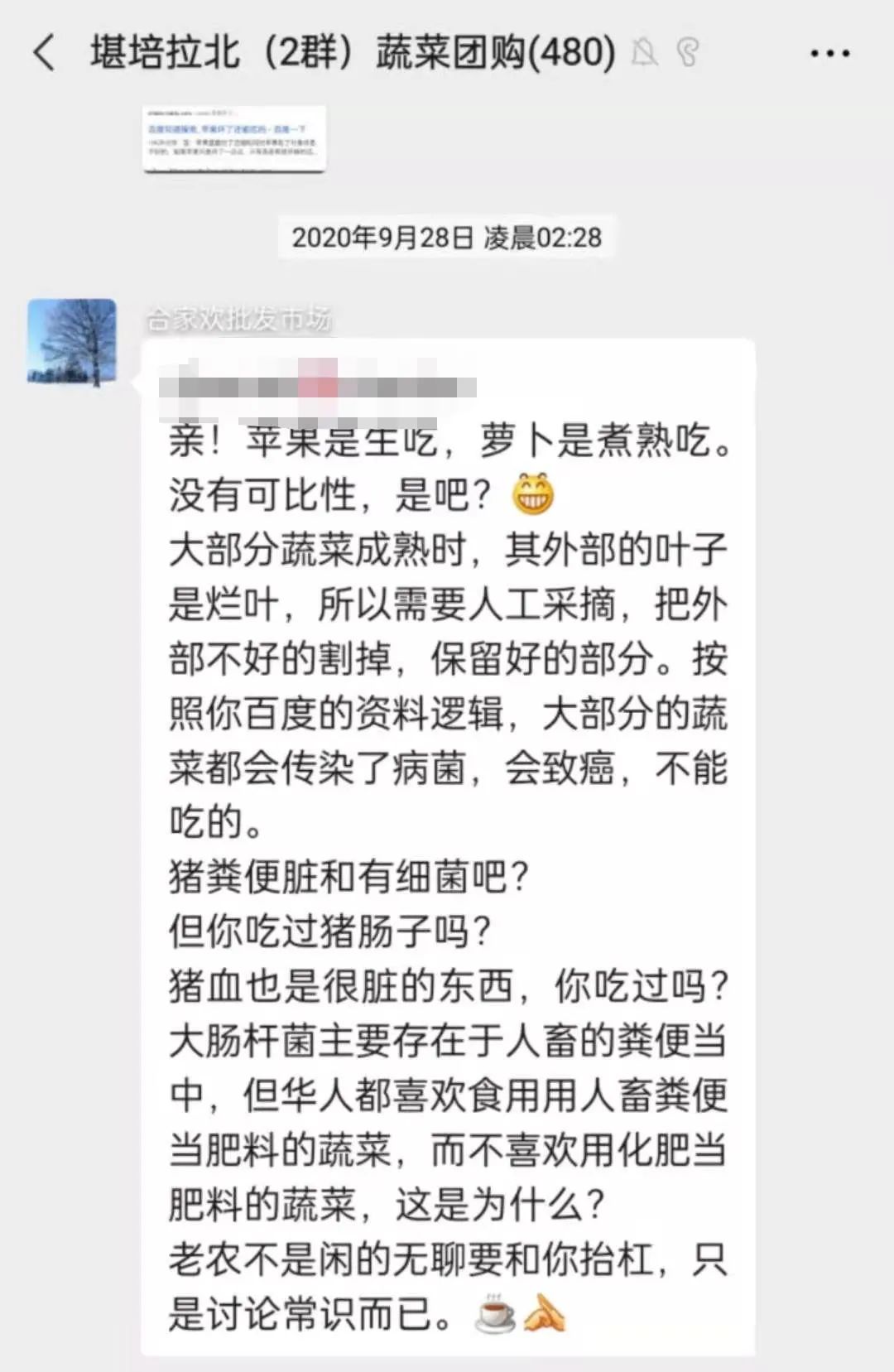Go back from the group chat
This screenshot has width=894, height=1372.
click(44, 53)
